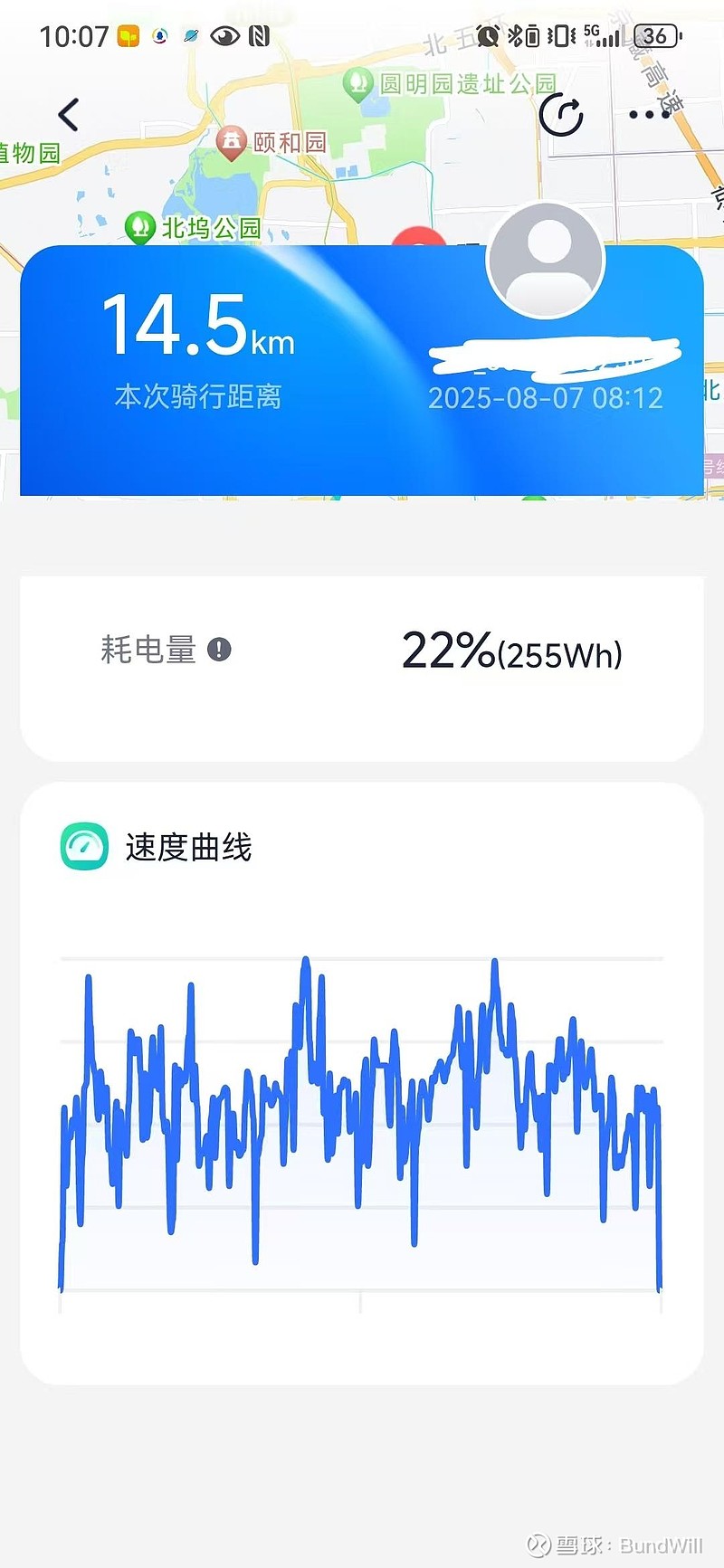
Task: Go back using the top-left arrow
Action: (68, 115)
